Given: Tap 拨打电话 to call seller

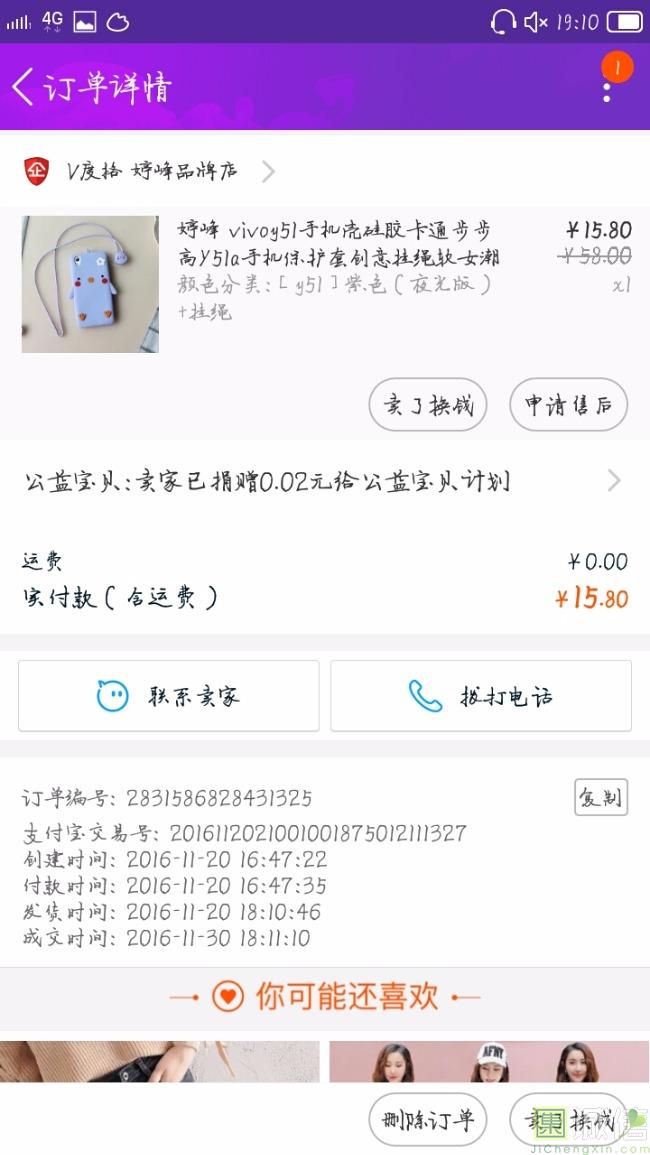Looking at the screenshot, I should 481,696.
